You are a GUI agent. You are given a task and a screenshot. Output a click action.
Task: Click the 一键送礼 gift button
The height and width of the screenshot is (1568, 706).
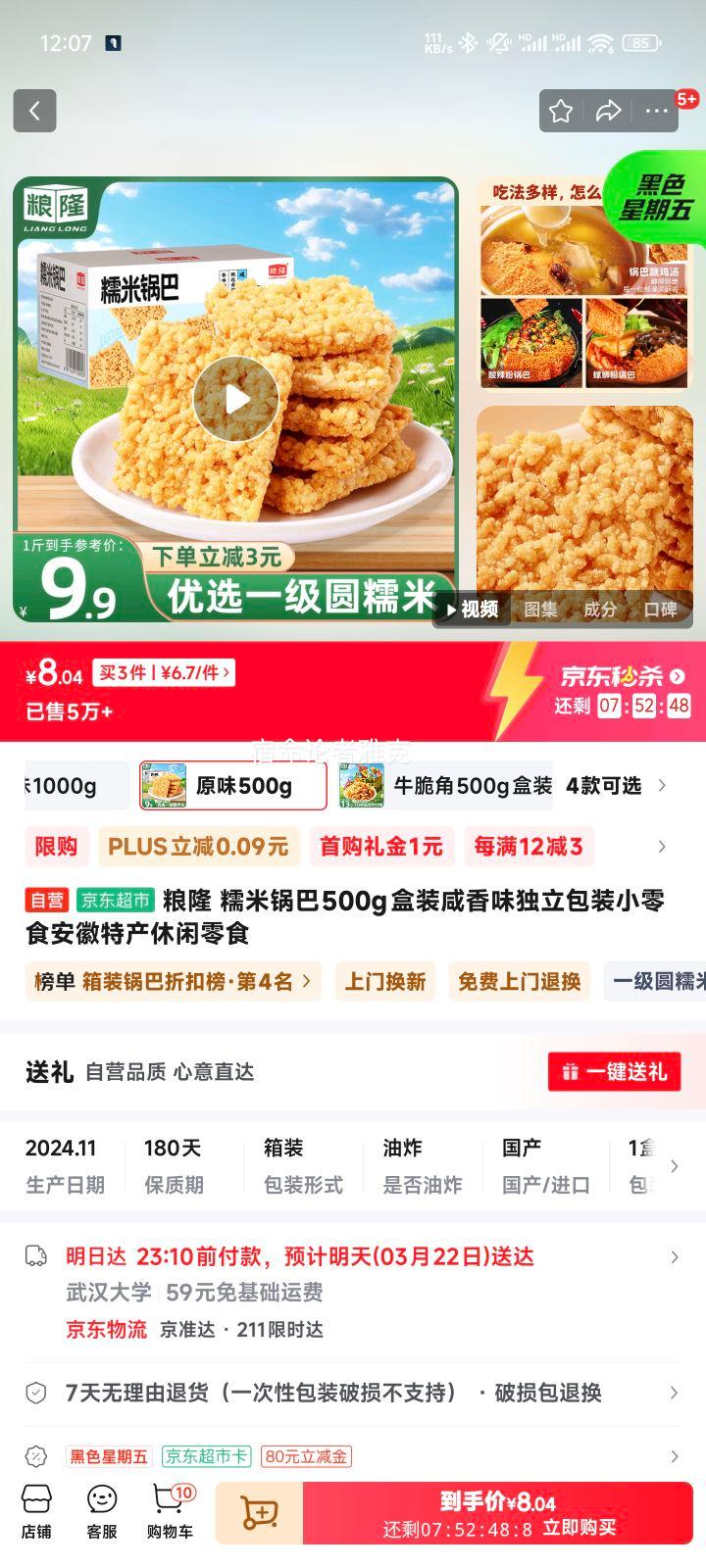[615, 1071]
